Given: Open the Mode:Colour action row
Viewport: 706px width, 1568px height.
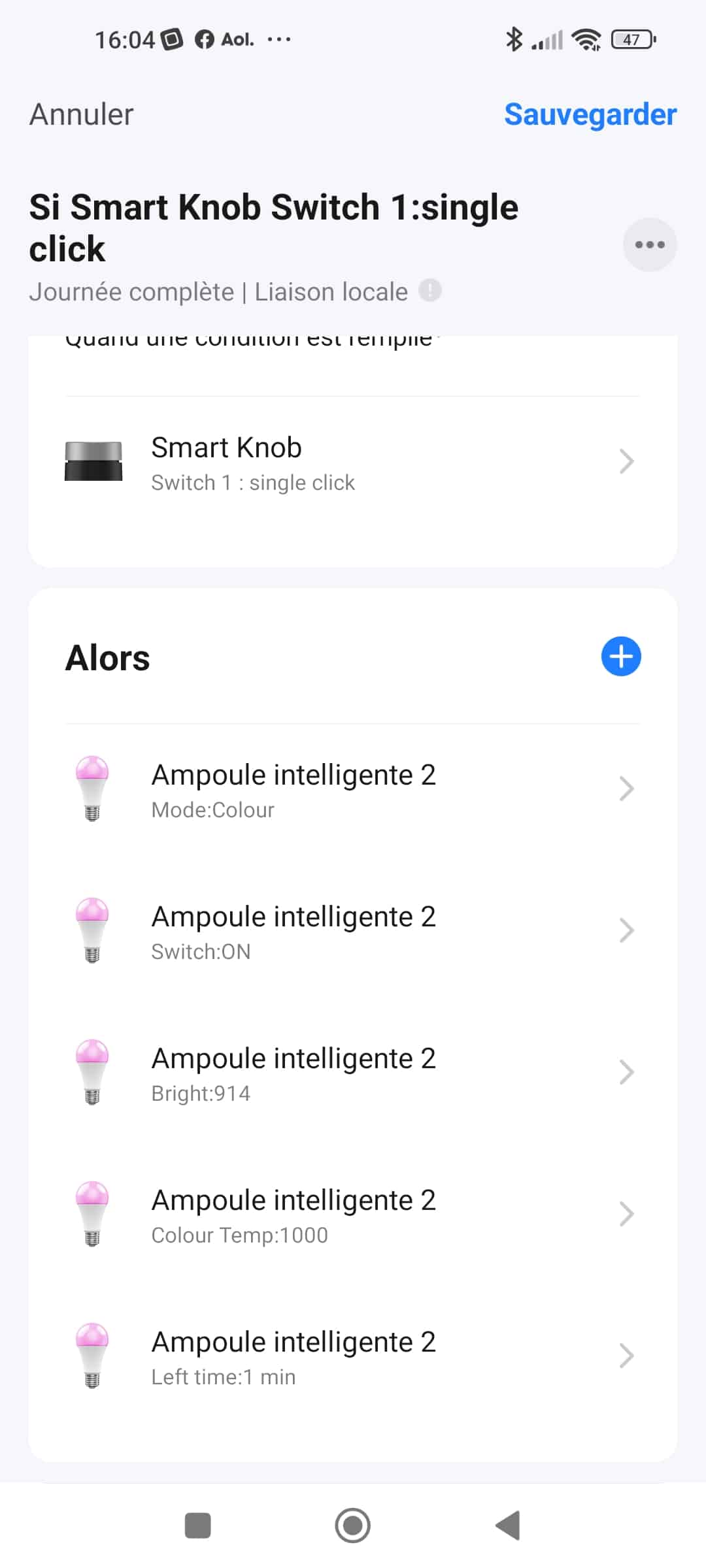Looking at the screenshot, I should (352, 789).
